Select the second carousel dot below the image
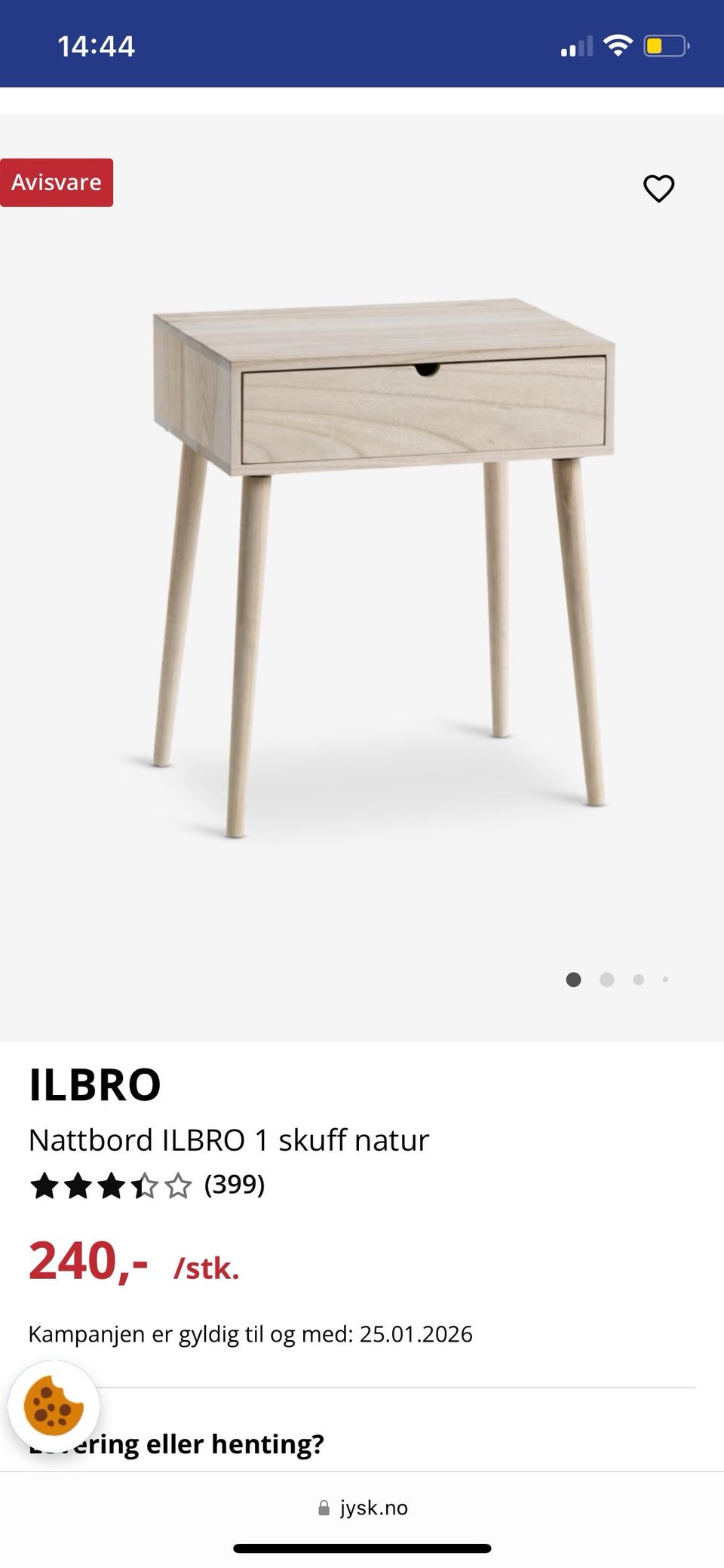Image resolution: width=724 pixels, height=1568 pixels. coord(607,979)
